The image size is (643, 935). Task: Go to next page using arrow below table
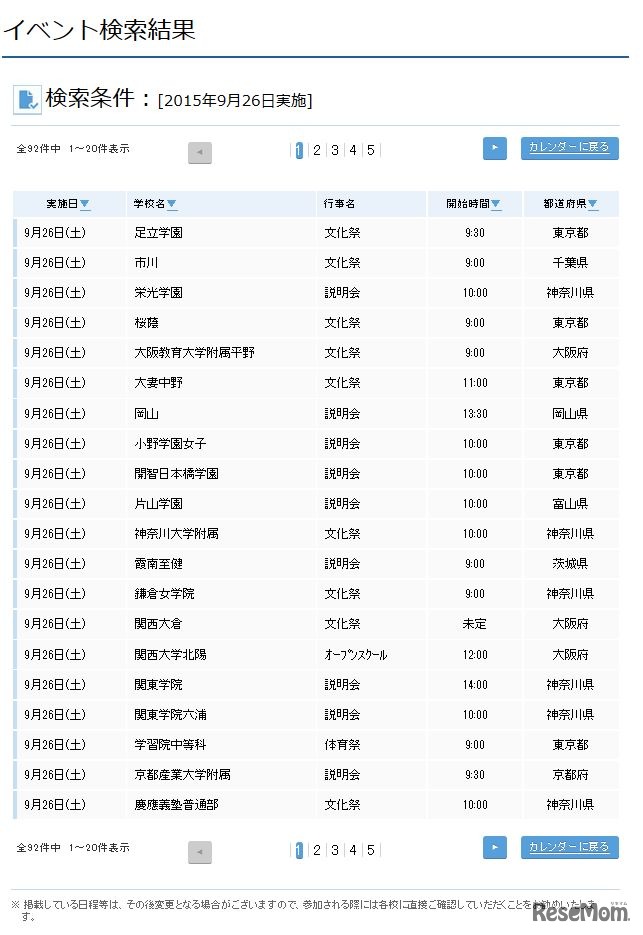coord(494,847)
